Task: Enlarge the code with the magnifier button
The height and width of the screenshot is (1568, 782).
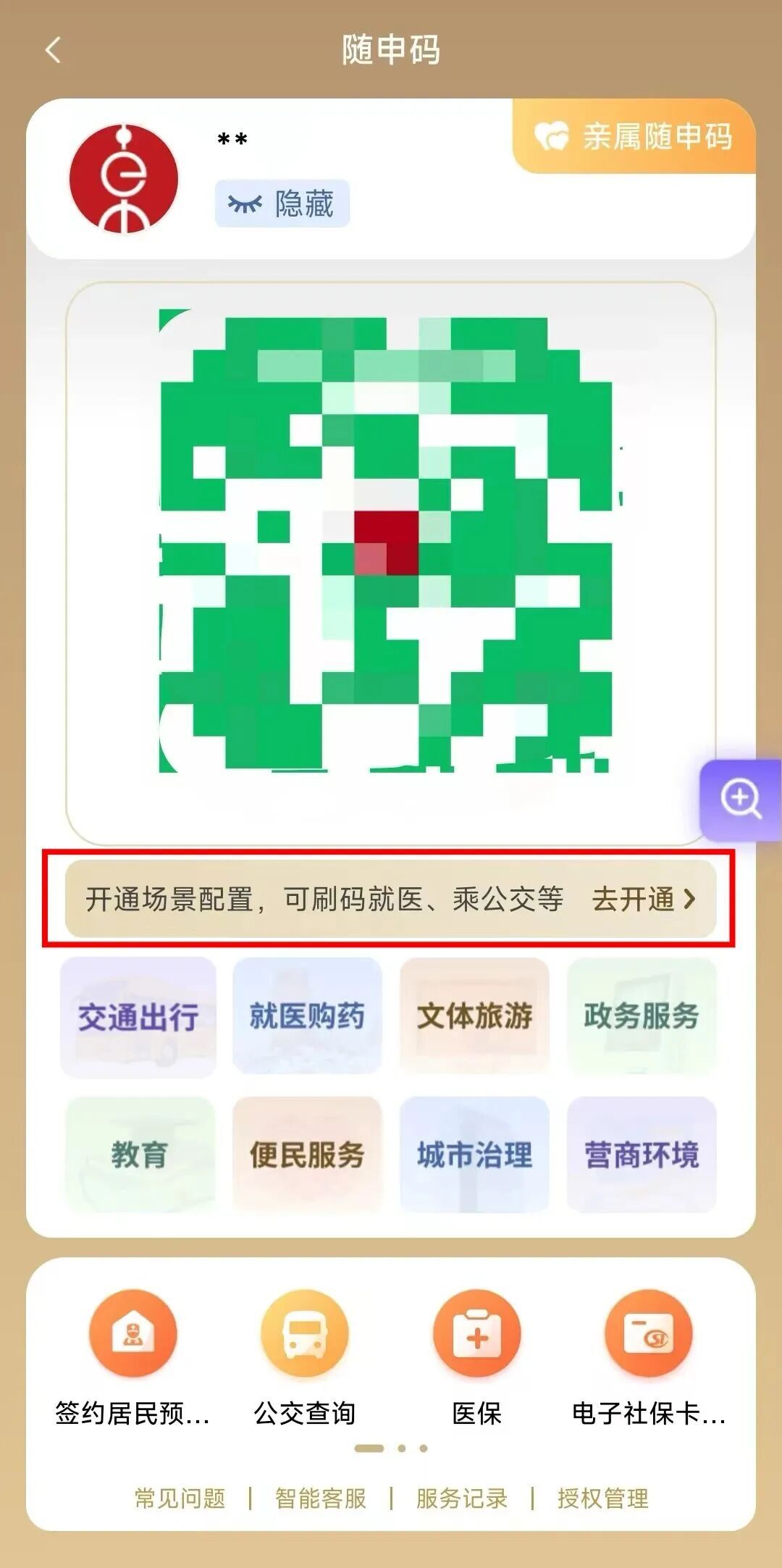Action: pyautogui.click(x=740, y=800)
